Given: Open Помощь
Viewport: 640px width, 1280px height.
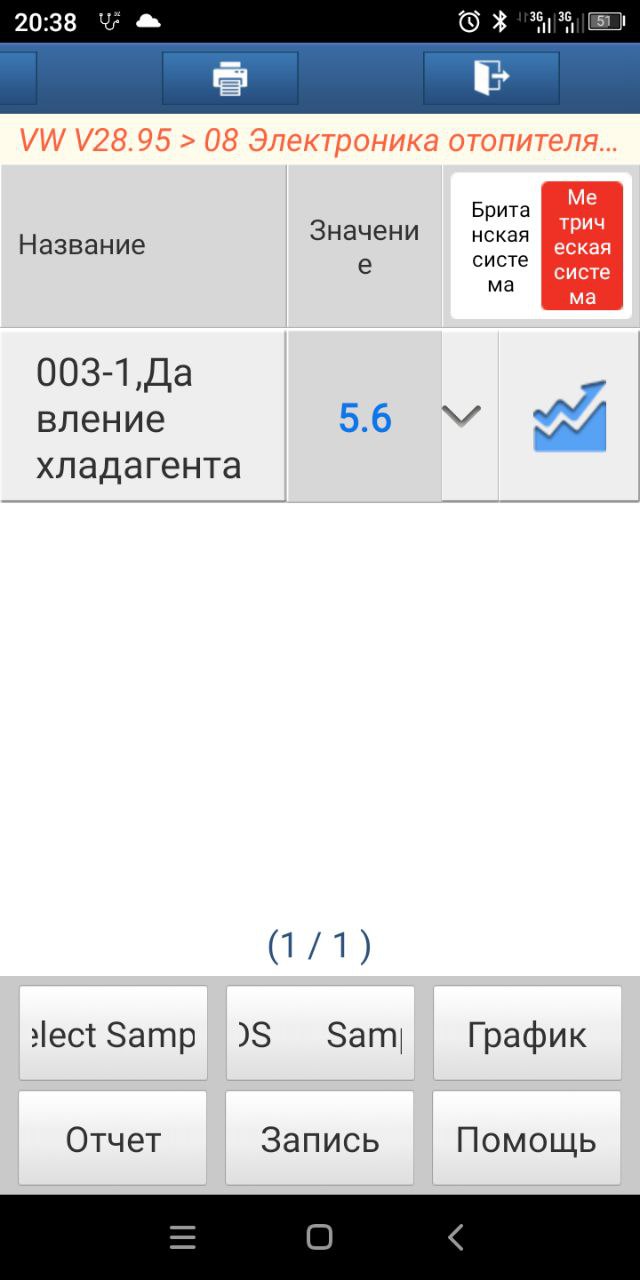Looking at the screenshot, I should [527, 1138].
